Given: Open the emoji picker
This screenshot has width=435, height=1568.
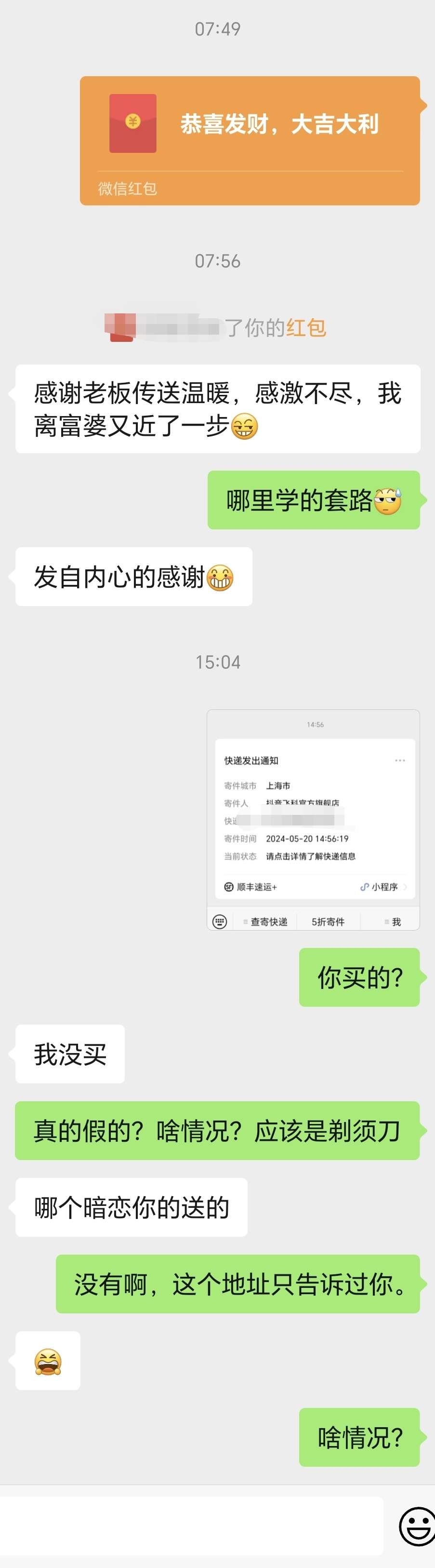Looking at the screenshot, I should click(x=417, y=1526).
